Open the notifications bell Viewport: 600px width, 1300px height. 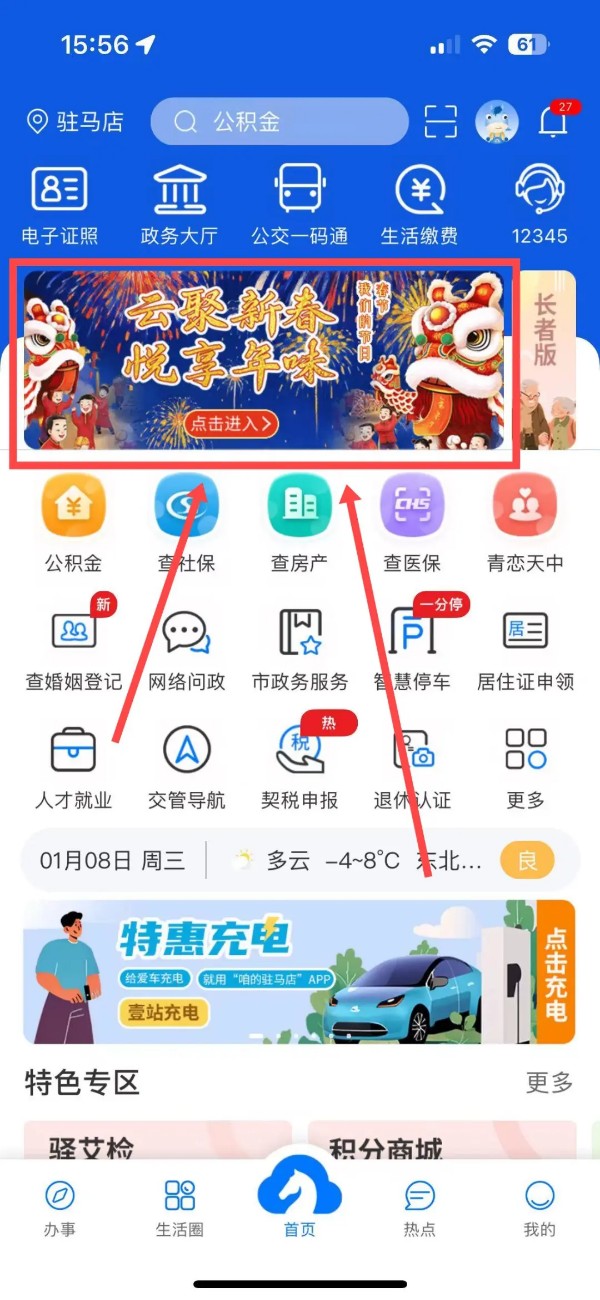(x=552, y=123)
